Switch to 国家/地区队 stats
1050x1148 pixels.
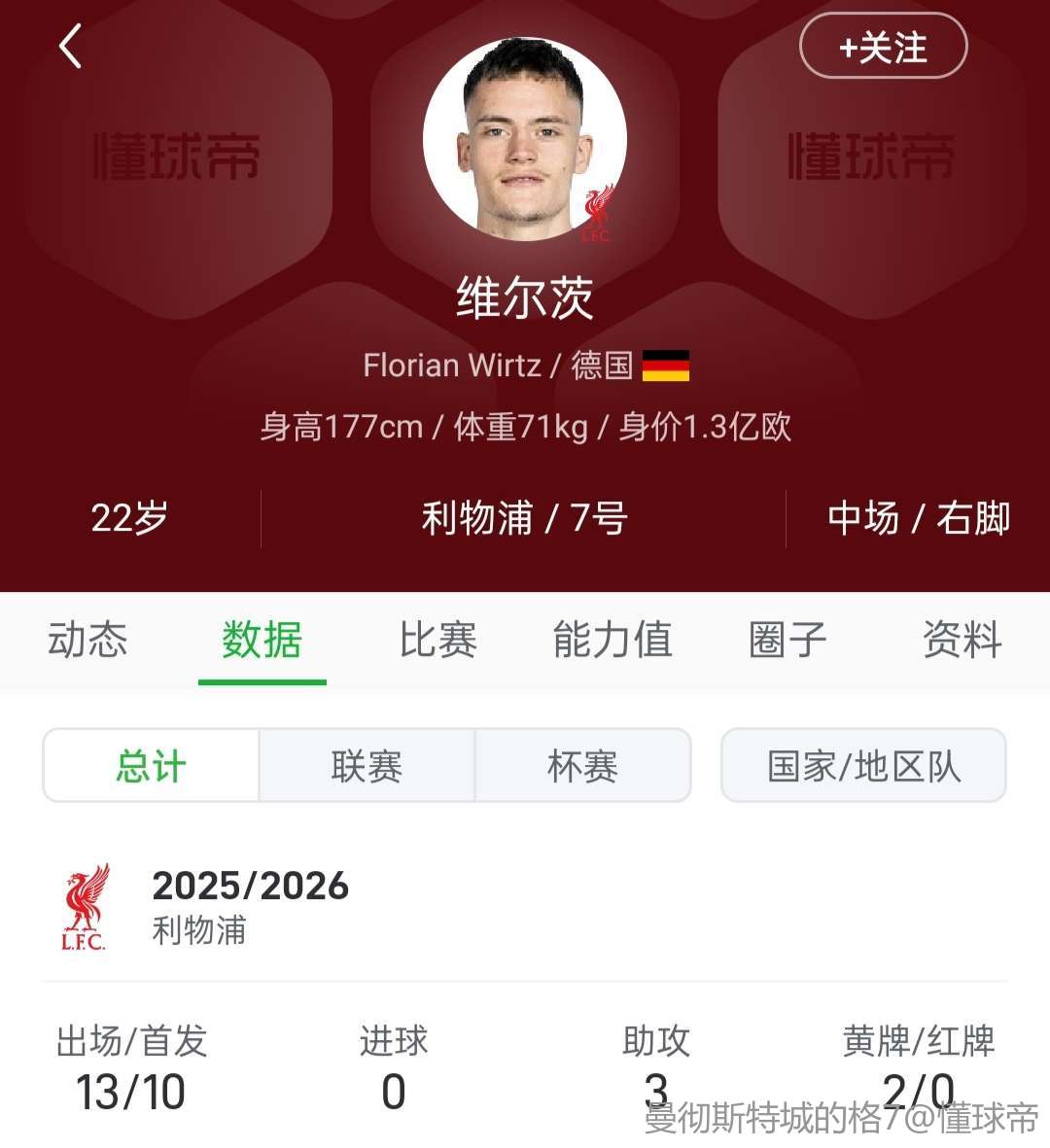point(863,766)
